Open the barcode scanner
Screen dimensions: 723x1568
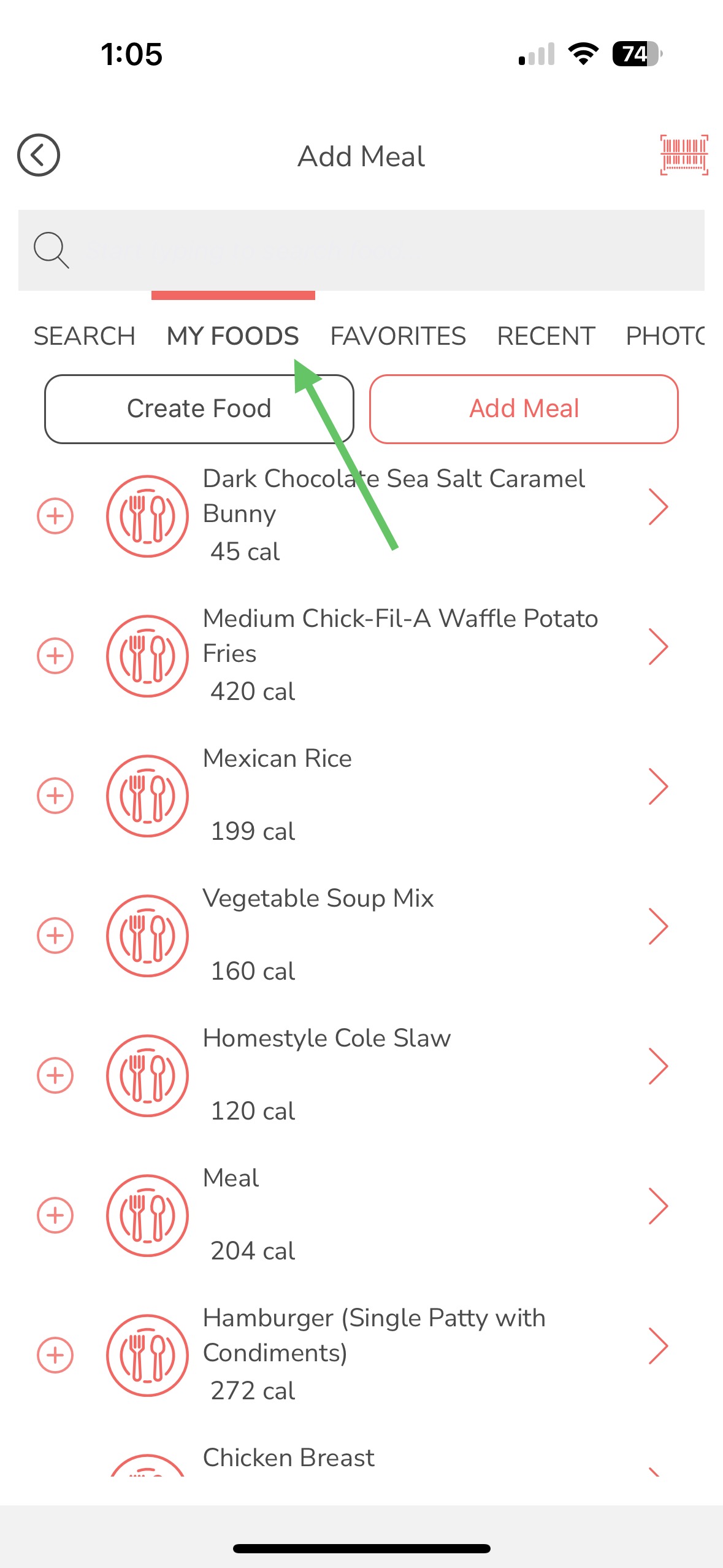coord(684,155)
